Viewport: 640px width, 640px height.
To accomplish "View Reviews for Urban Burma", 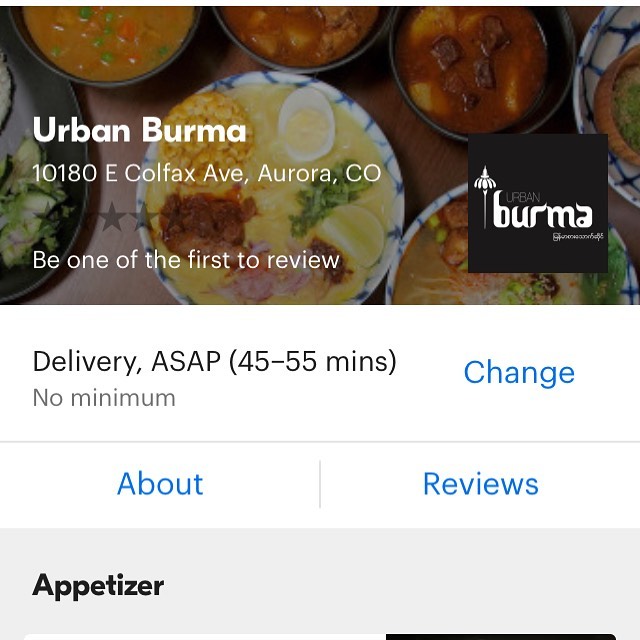I will [x=480, y=484].
